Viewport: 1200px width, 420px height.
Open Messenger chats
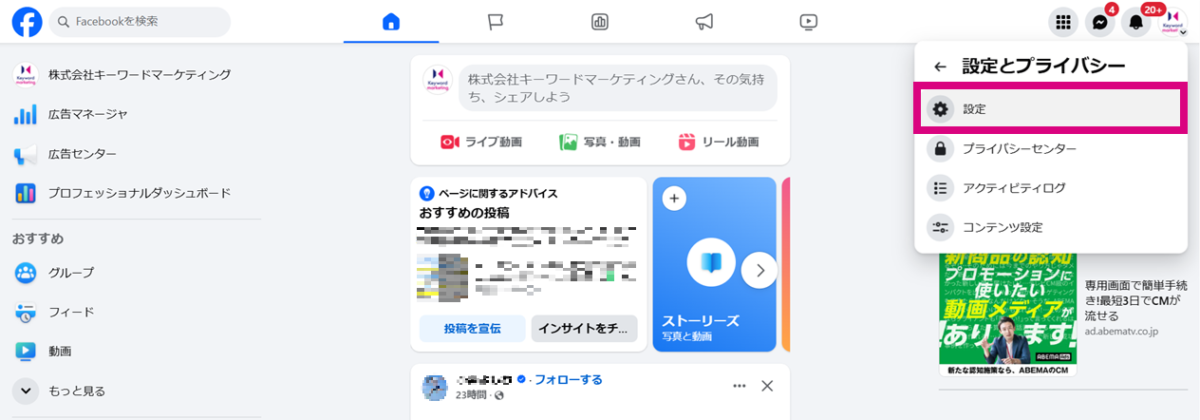tap(1099, 22)
